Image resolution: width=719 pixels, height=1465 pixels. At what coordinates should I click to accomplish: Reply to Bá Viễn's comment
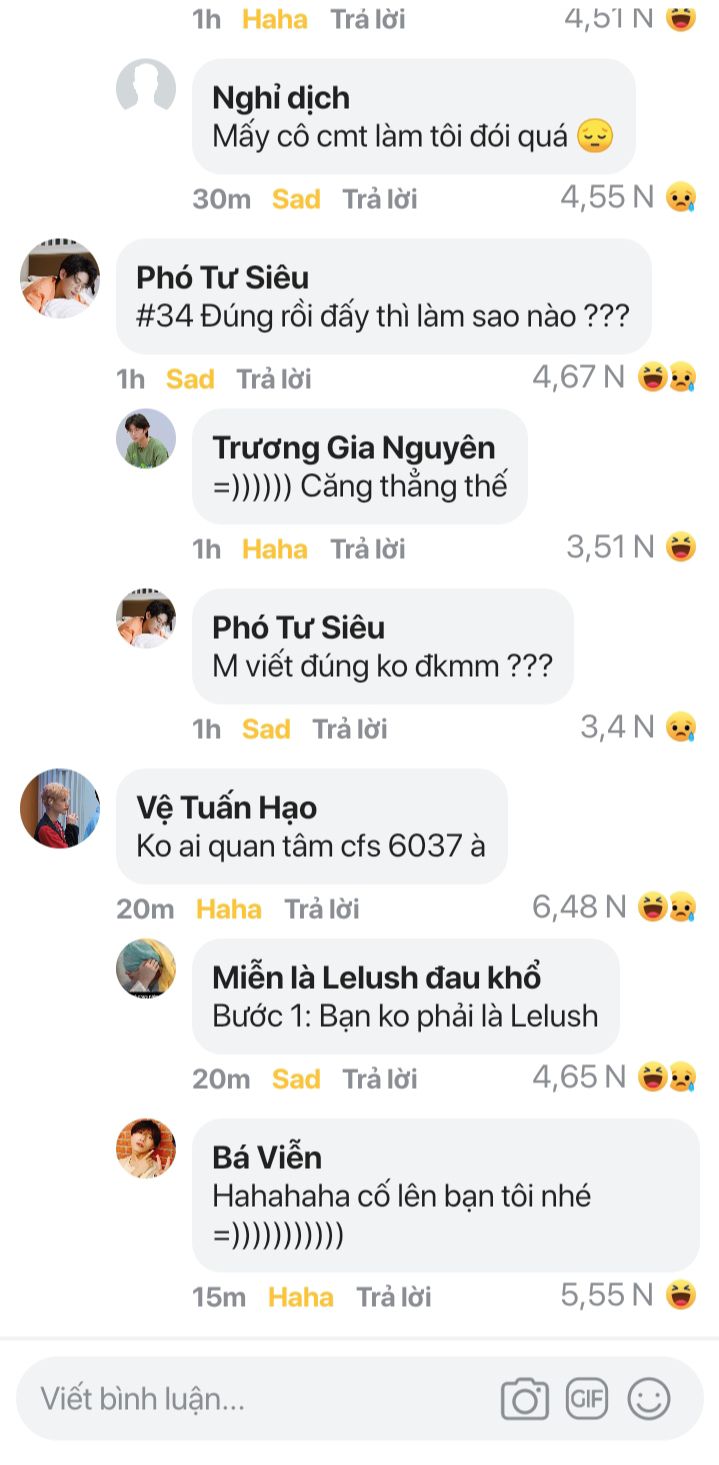[394, 1297]
